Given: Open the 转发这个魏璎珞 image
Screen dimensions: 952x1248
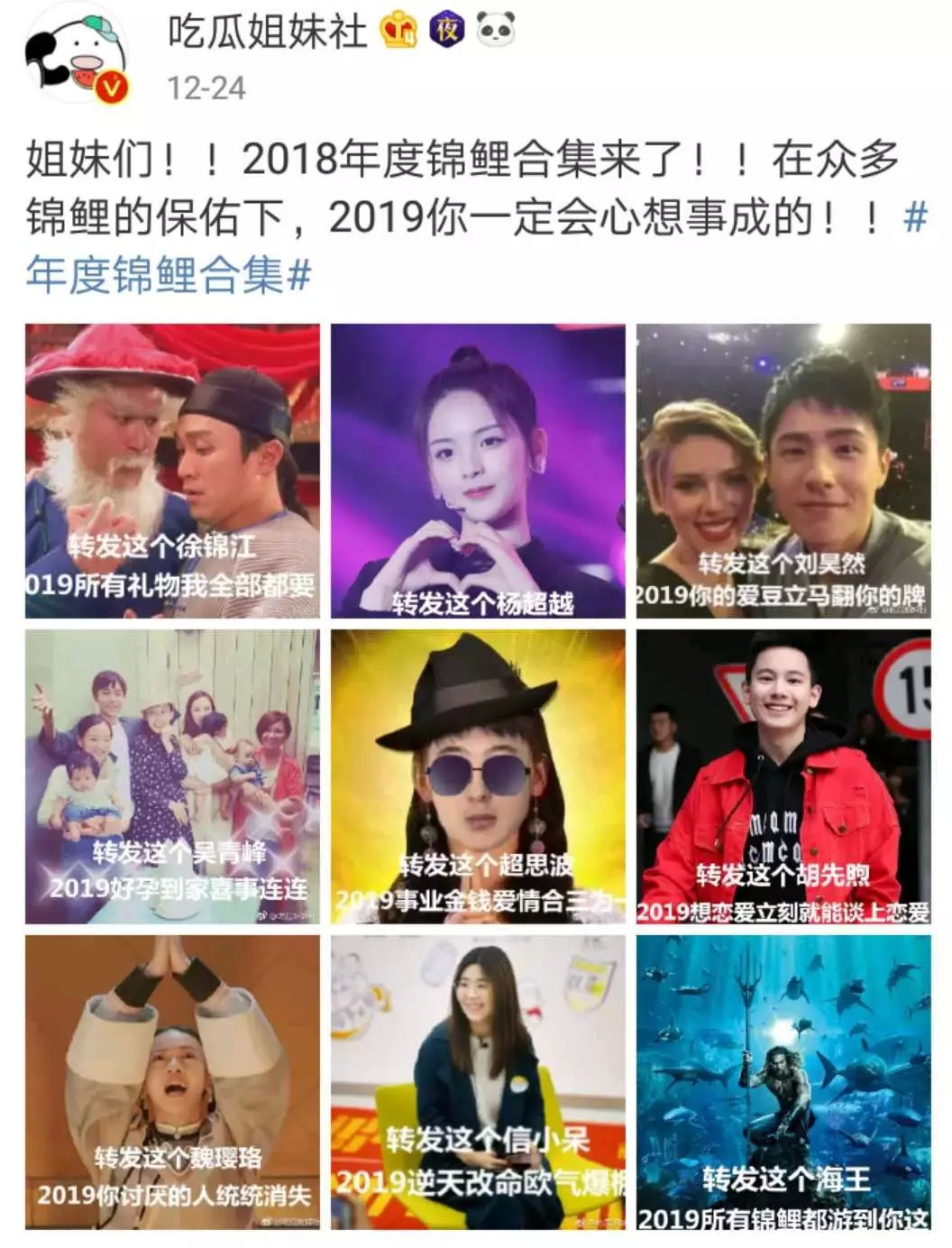Looking at the screenshot, I should click(x=172, y=1082).
